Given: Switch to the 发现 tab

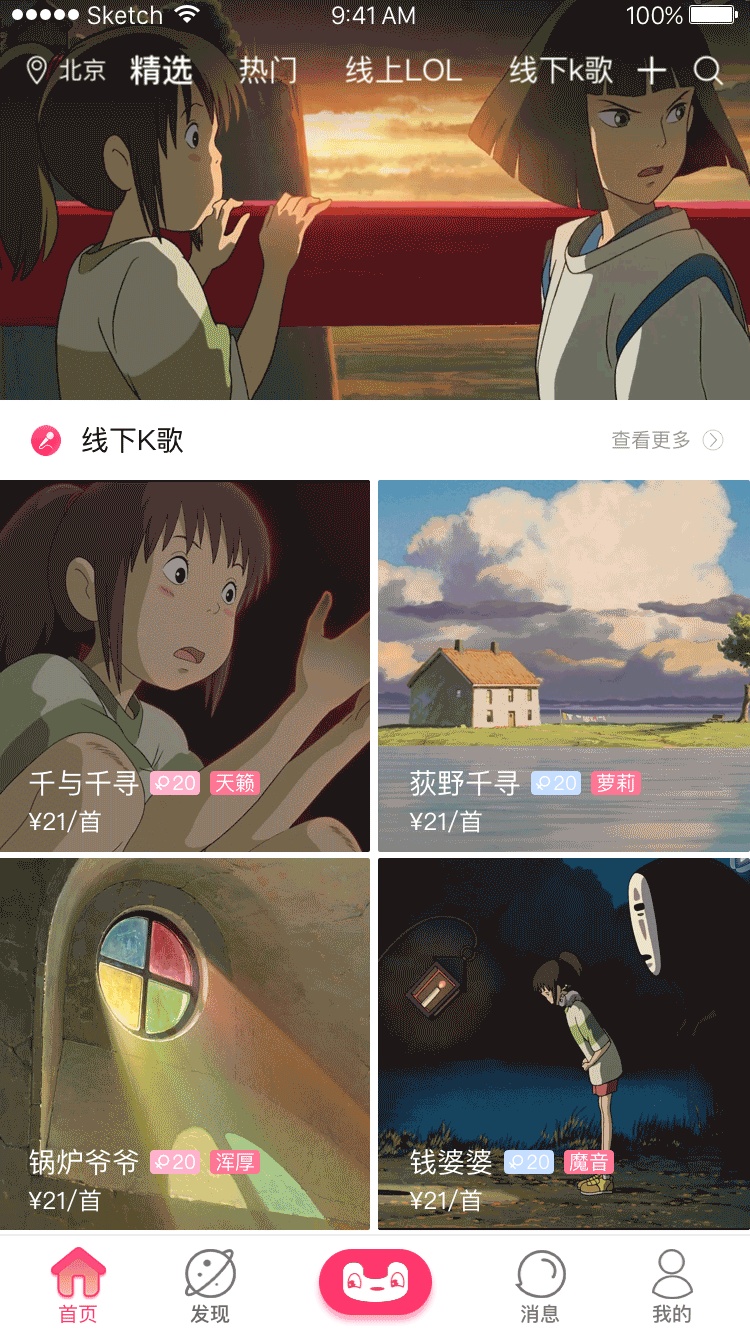Looking at the screenshot, I should tap(210, 1287).
